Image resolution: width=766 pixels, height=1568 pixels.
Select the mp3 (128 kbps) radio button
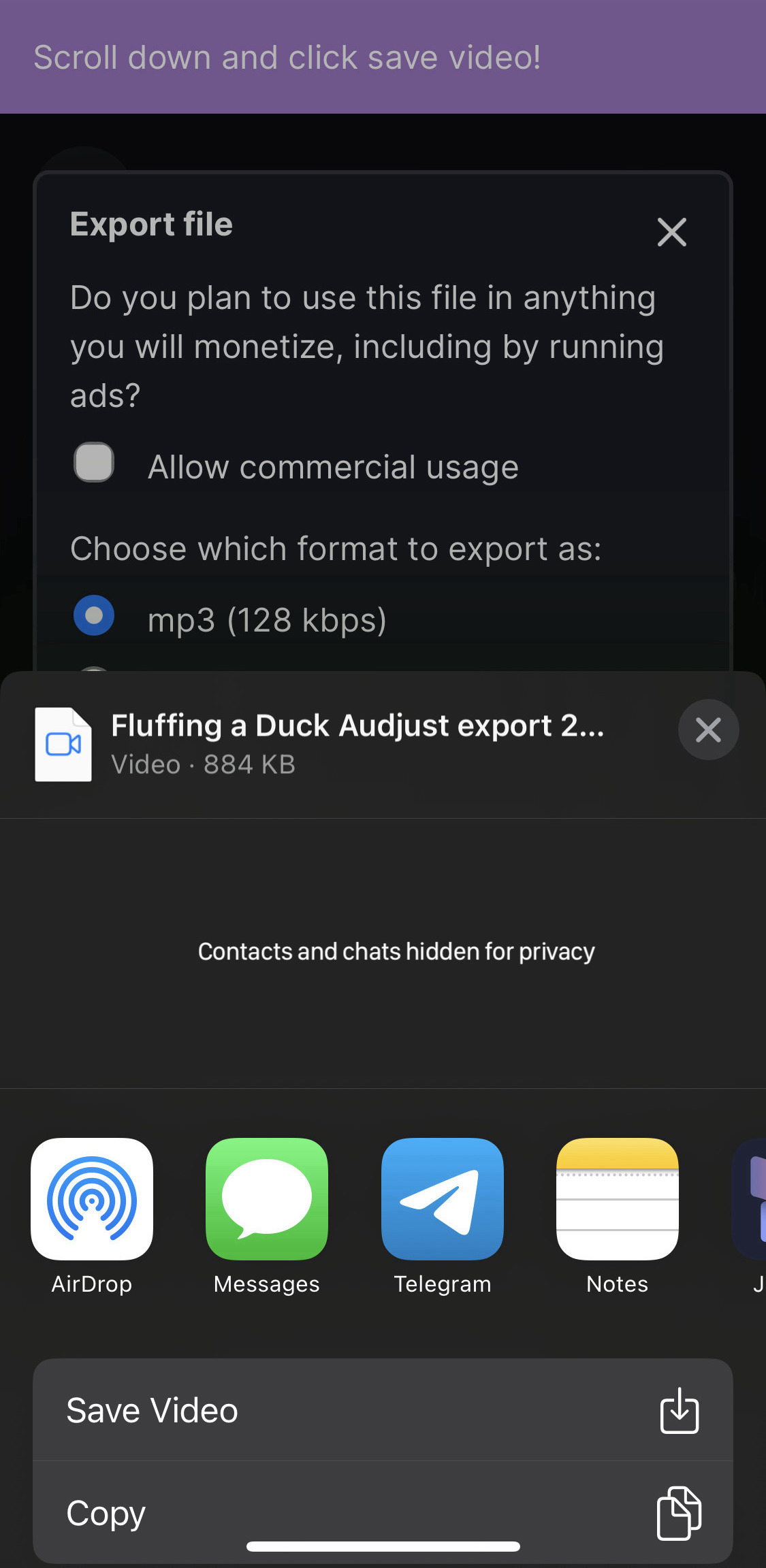click(x=93, y=615)
